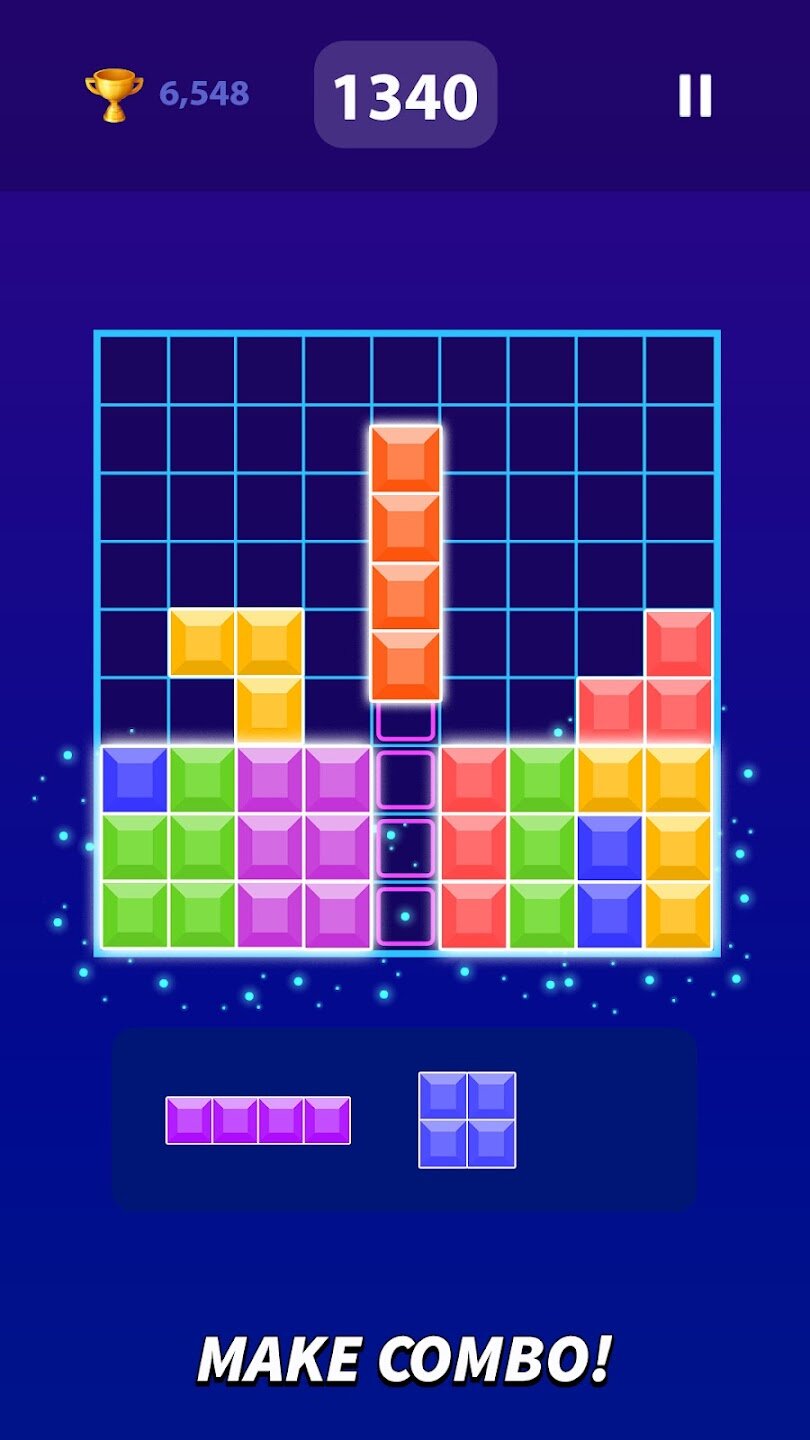Pause the block puzzle game
This screenshot has height=1440, width=810.
695,96
